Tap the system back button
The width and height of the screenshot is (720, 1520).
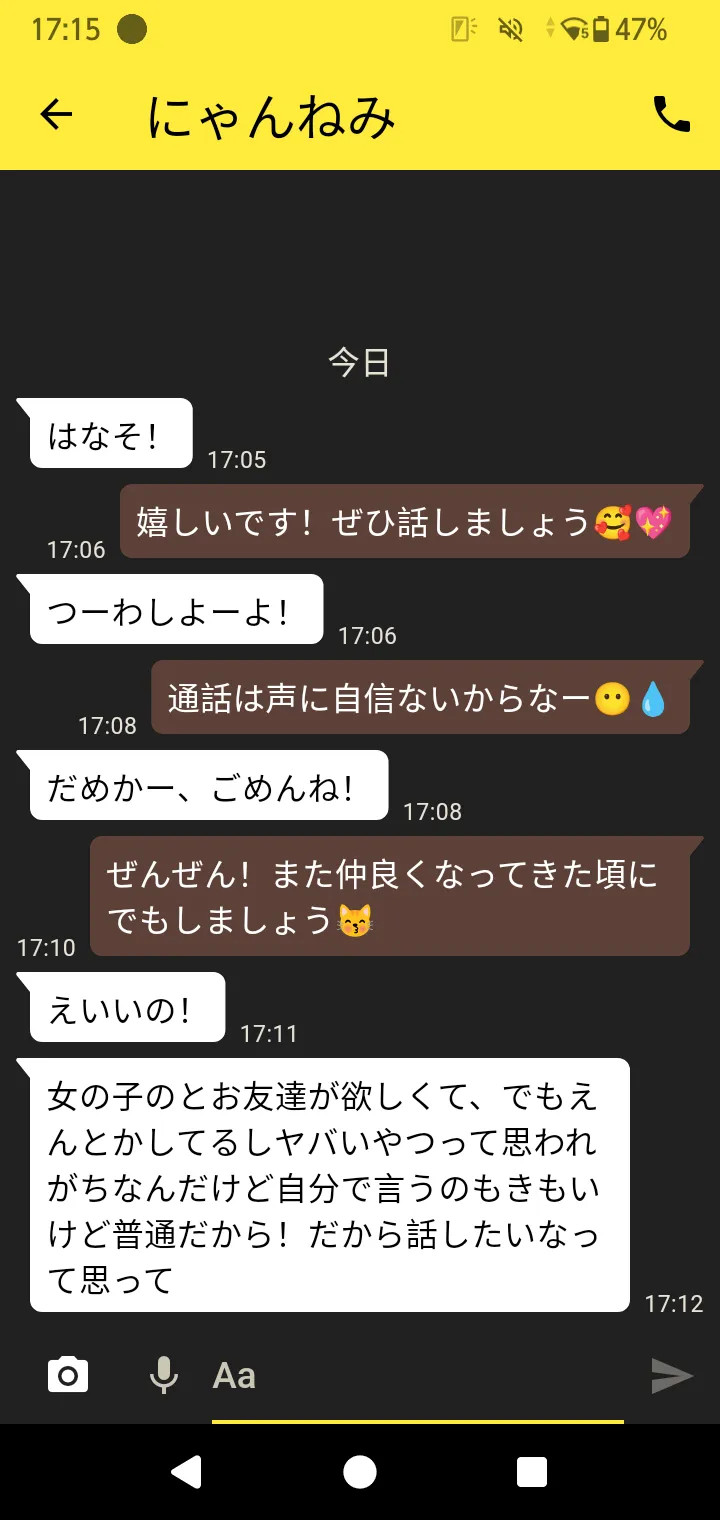click(x=186, y=1472)
